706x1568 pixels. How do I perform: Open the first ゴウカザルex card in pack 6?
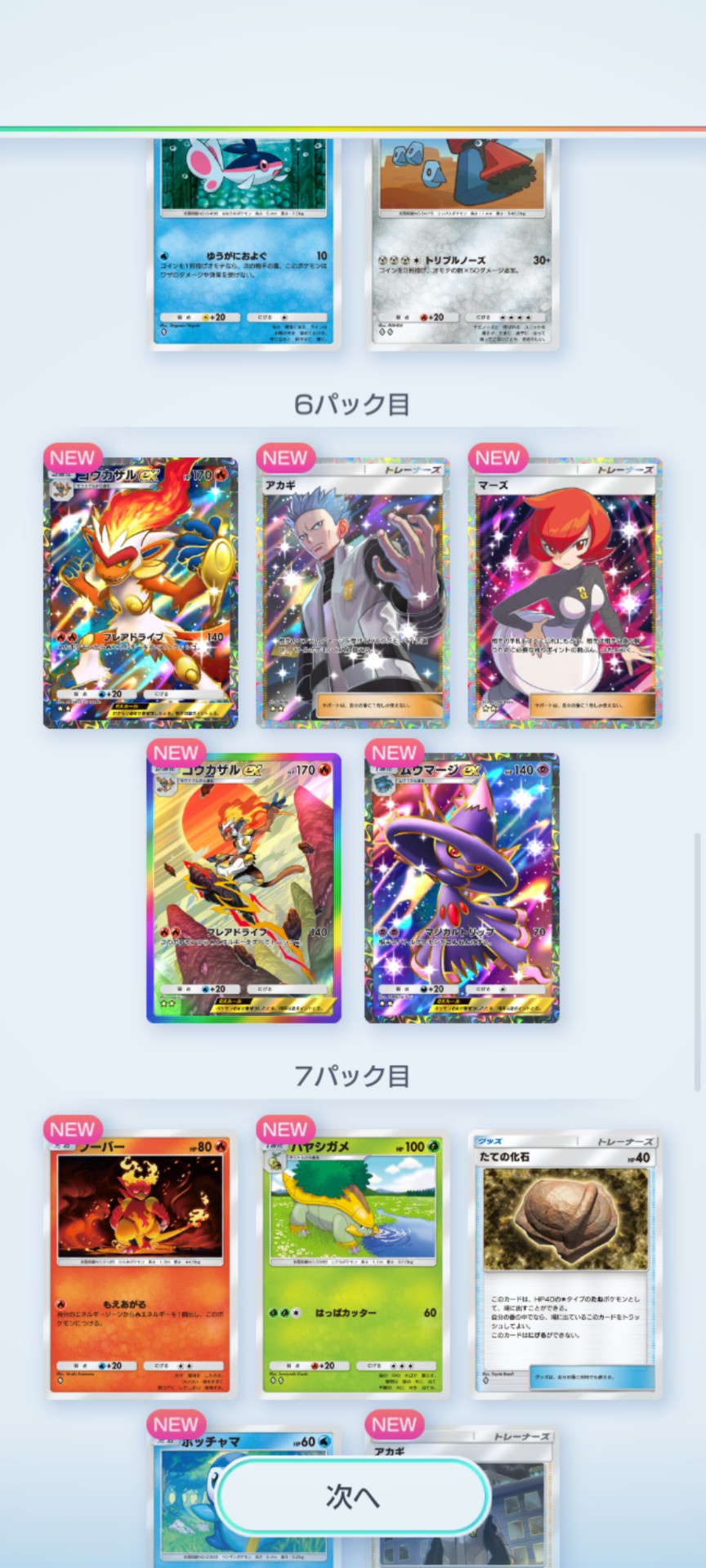(x=141, y=594)
